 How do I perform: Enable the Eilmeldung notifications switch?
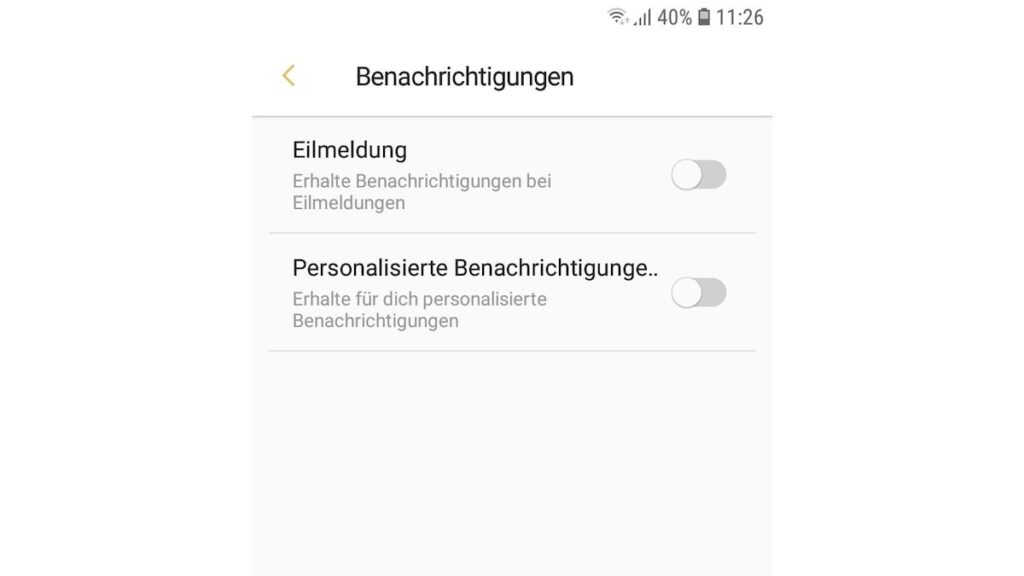pos(698,176)
